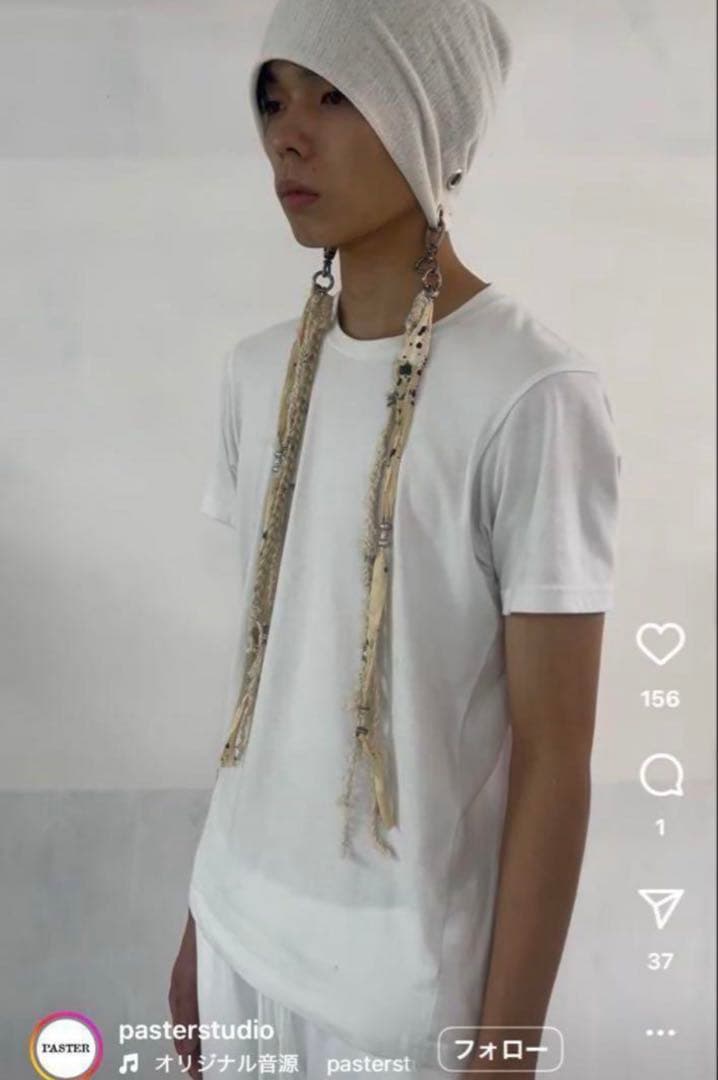Like this reel with the heart icon
The image size is (718, 1080).
tap(660, 645)
